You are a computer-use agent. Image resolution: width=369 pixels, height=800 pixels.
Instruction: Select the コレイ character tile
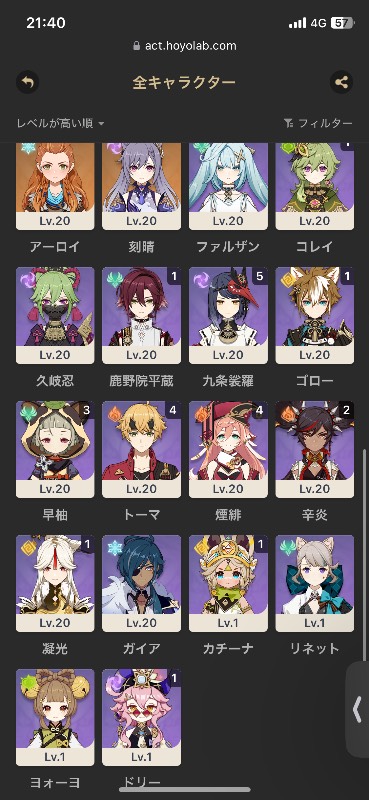(x=314, y=187)
